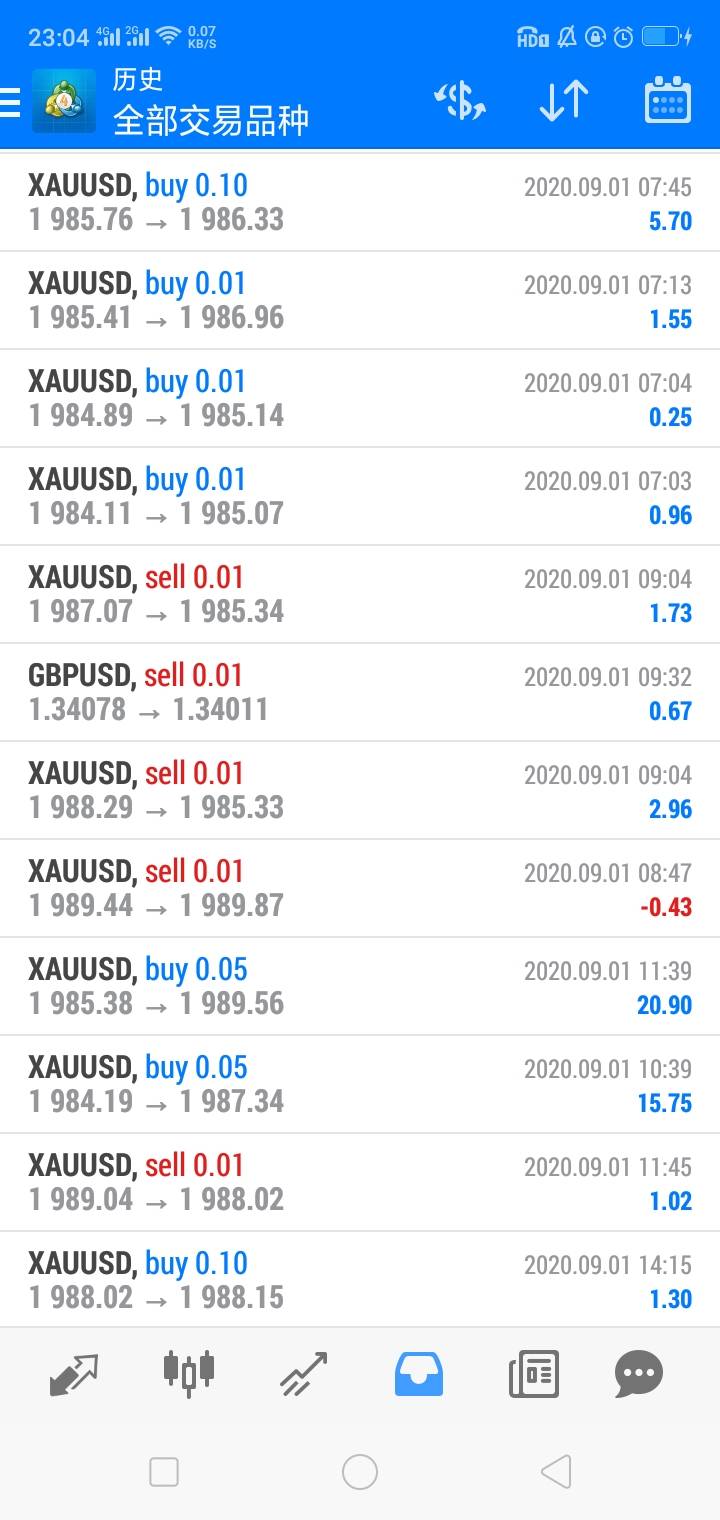Open XAUUSD buy 0.10 trade from 14:15
Screen dimensions: 720x1520
(x=360, y=1279)
